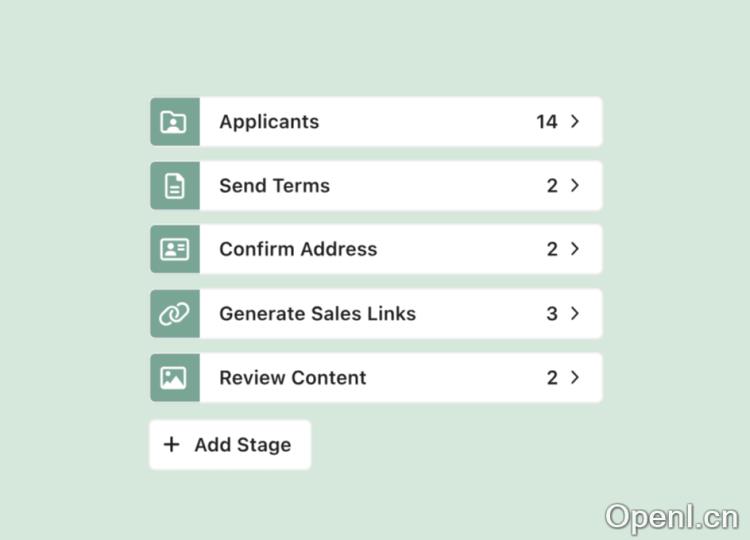
Task: Open the Confirm Address stage
Action: 376,250
